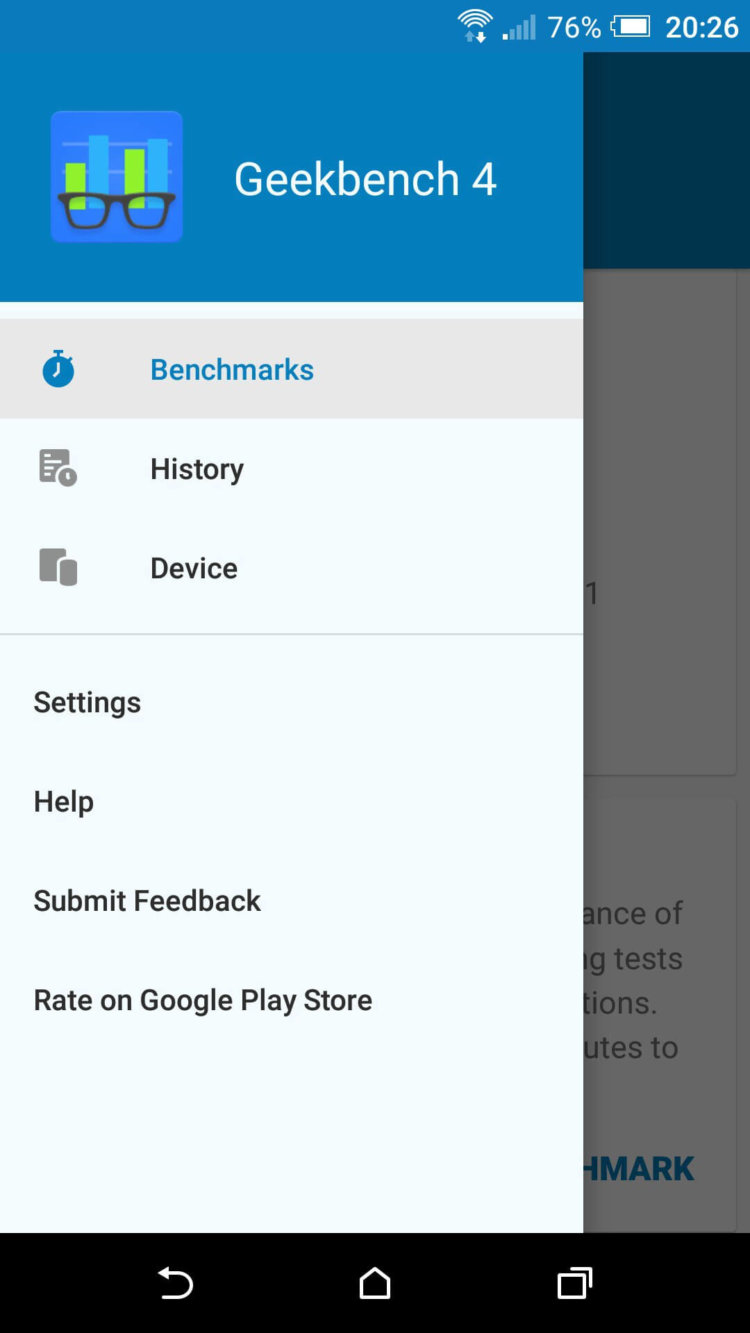
Task: Tap the home button
Action: pyautogui.click(x=374, y=1284)
